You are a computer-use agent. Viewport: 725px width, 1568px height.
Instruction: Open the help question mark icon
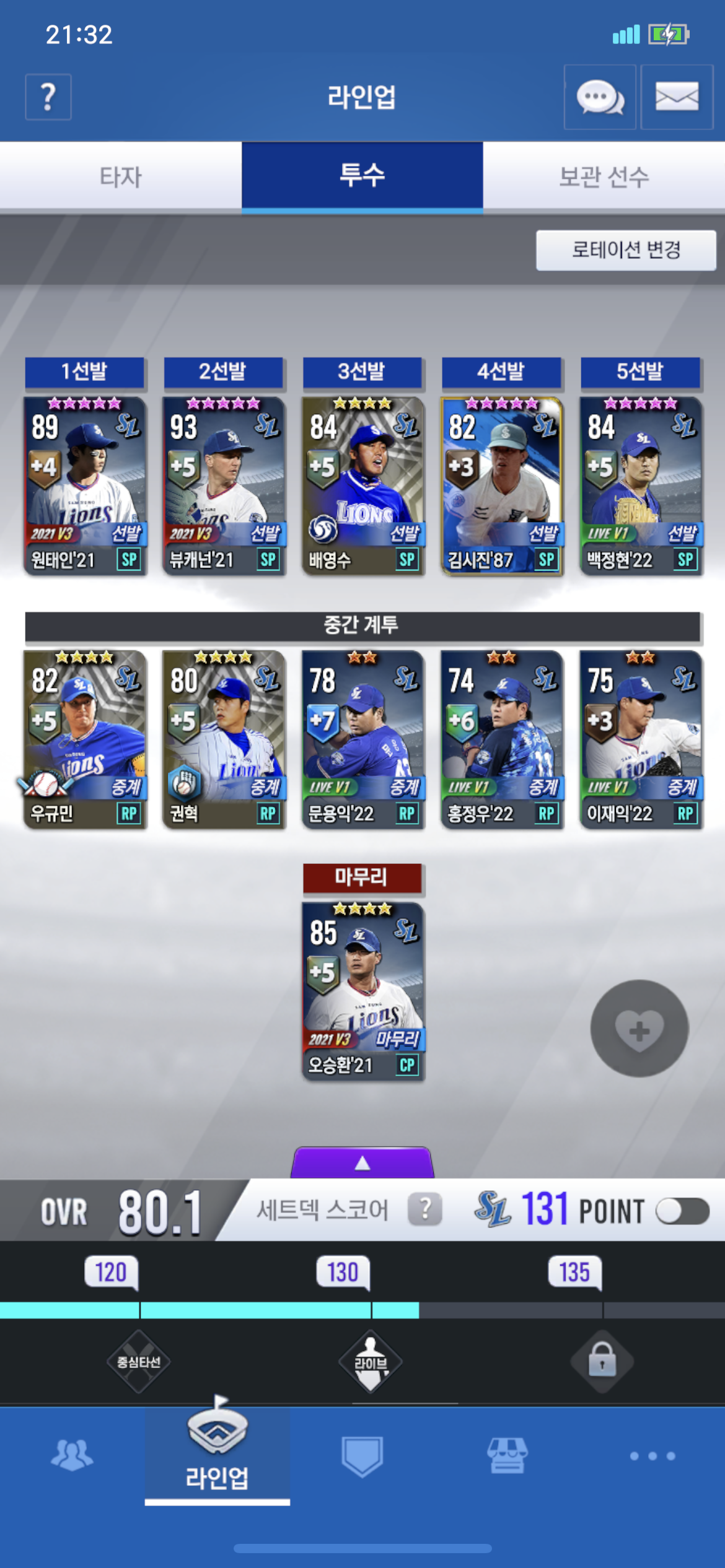click(x=48, y=97)
